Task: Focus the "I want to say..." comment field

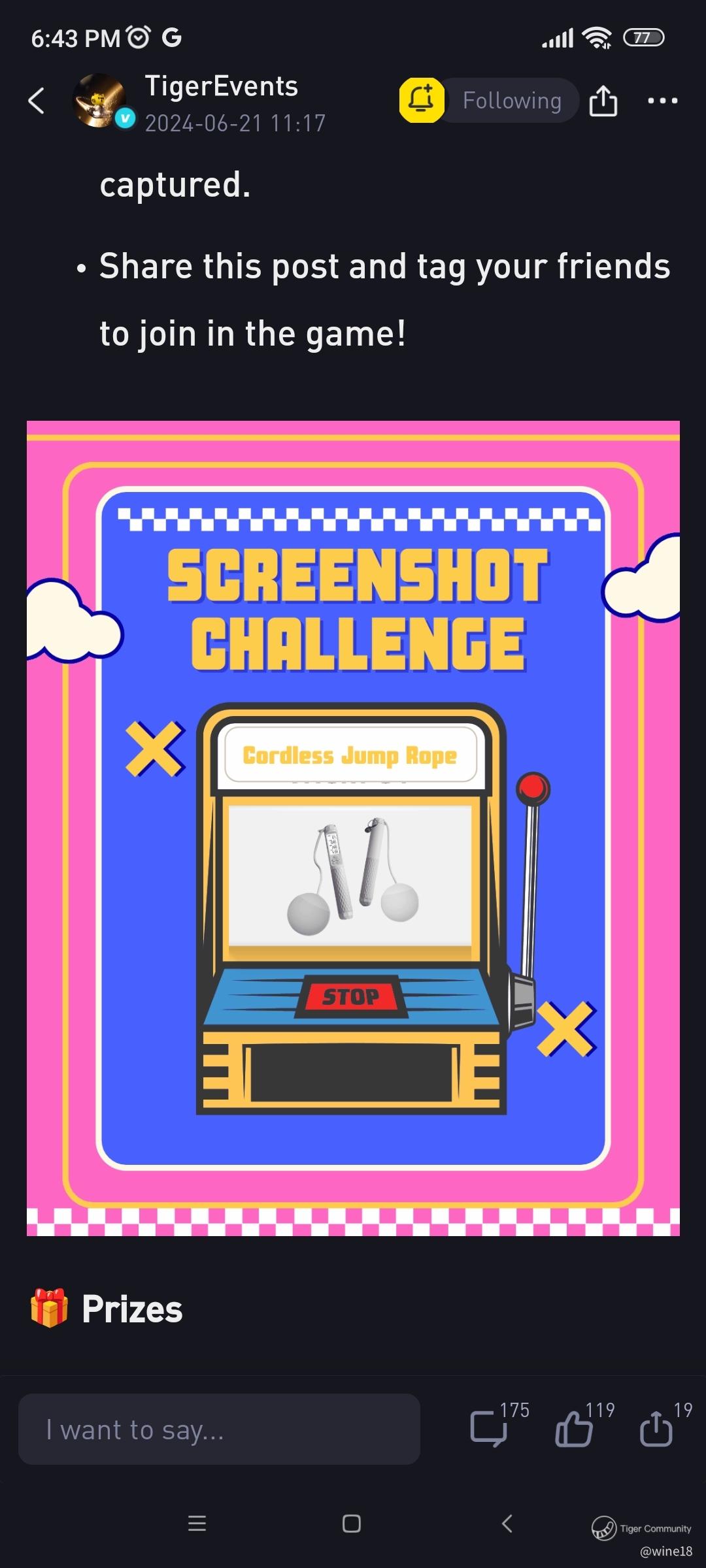Action: [219, 1429]
